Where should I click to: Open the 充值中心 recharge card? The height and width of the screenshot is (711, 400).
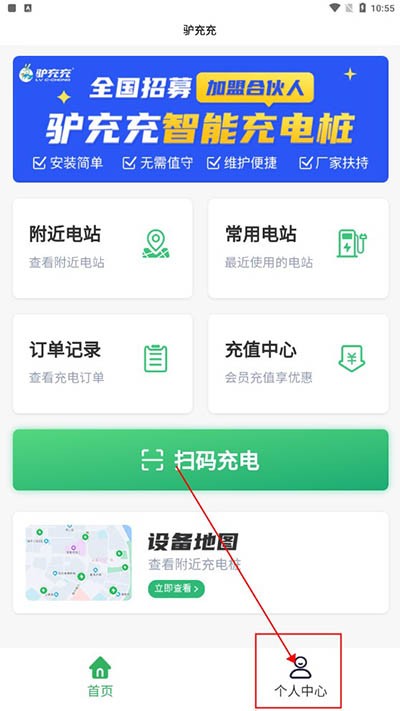[x=298, y=364]
